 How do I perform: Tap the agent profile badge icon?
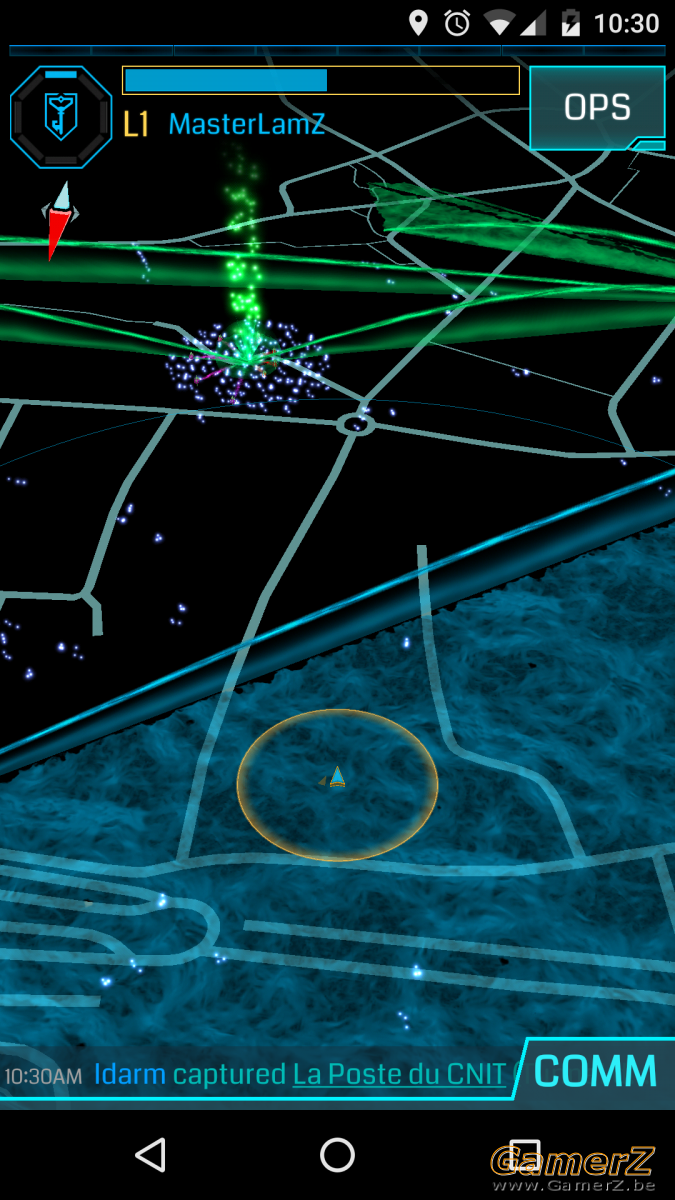[x=61, y=116]
